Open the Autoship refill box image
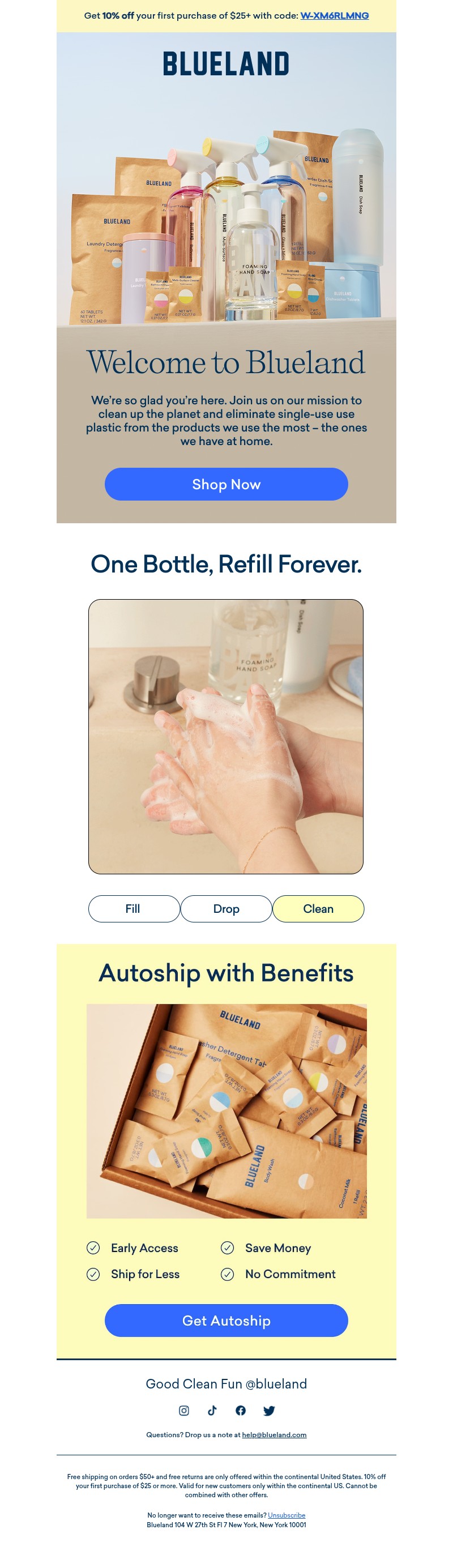 pyautogui.click(x=226, y=1111)
